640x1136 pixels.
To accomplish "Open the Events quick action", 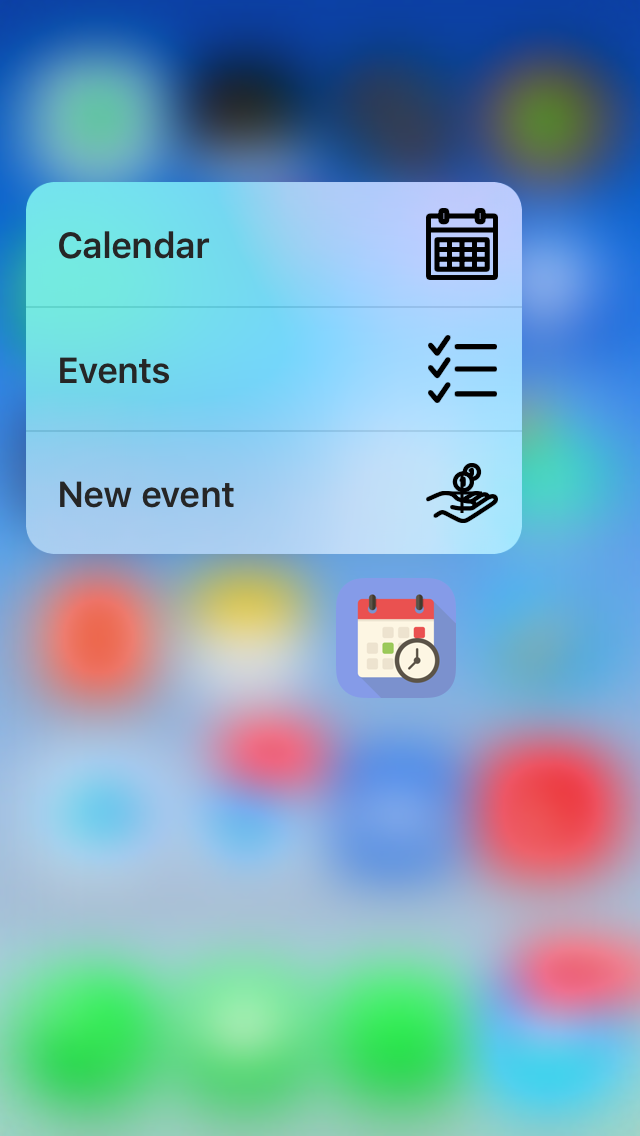I will pos(274,369).
